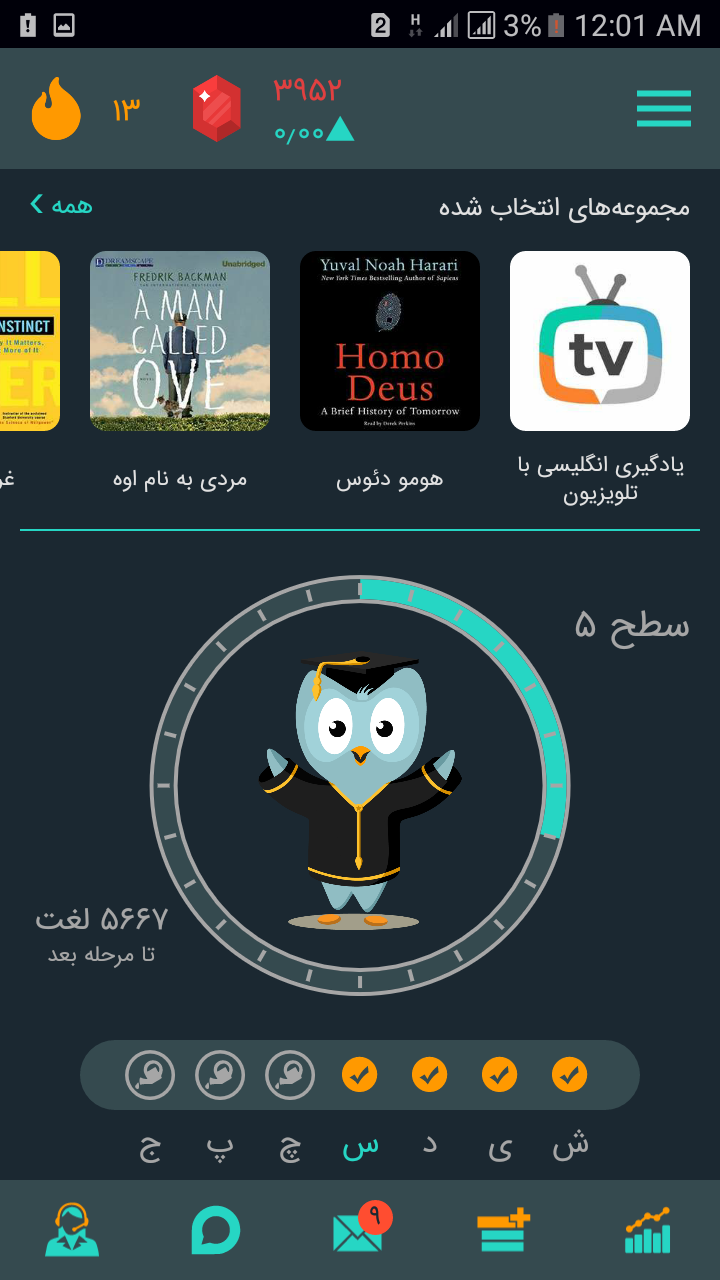Screen dimensions: 720x1280
Task: Open A Man Called Ove collection
Action: tap(180, 341)
